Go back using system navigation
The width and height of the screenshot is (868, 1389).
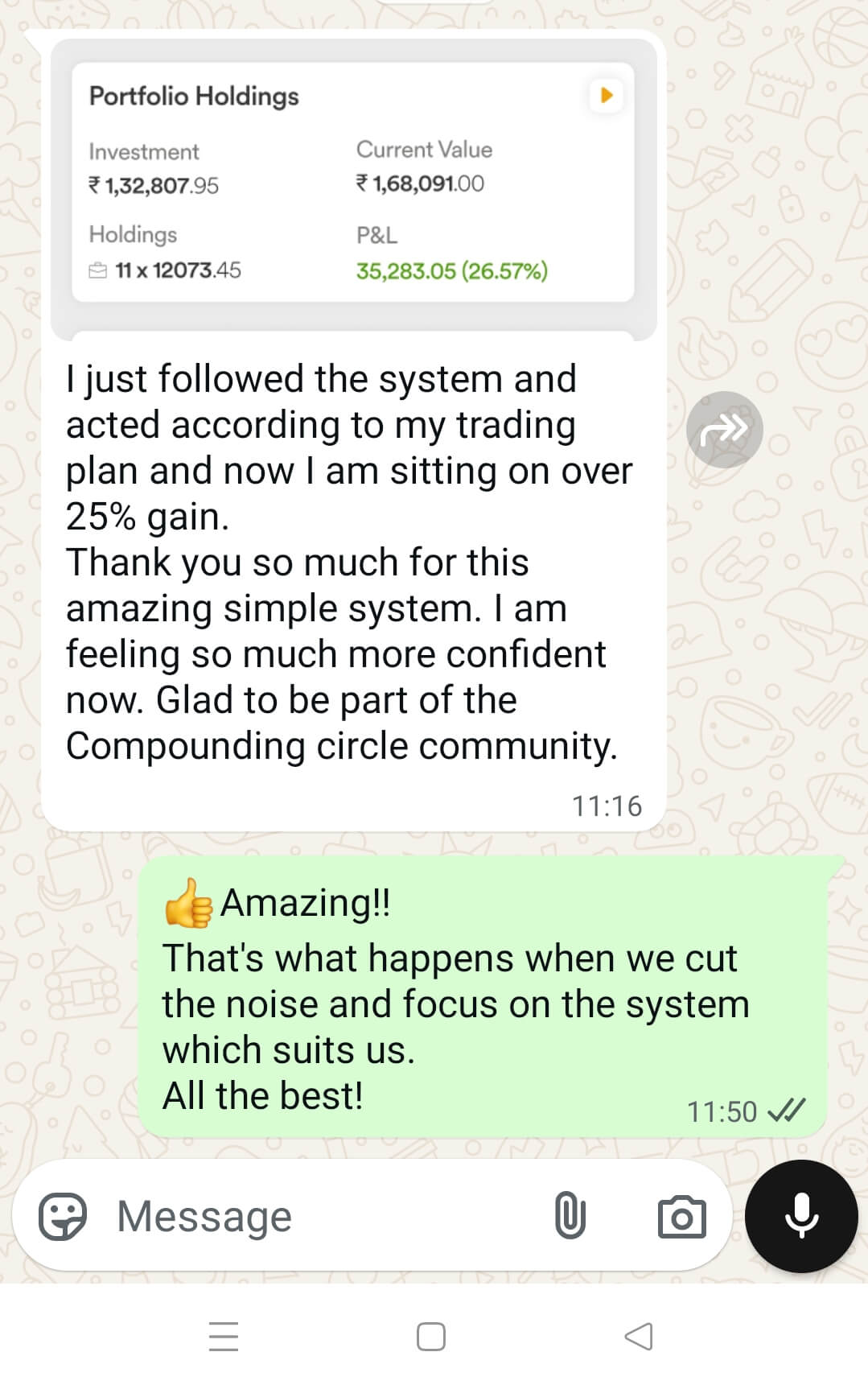click(x=638, y=1337)
